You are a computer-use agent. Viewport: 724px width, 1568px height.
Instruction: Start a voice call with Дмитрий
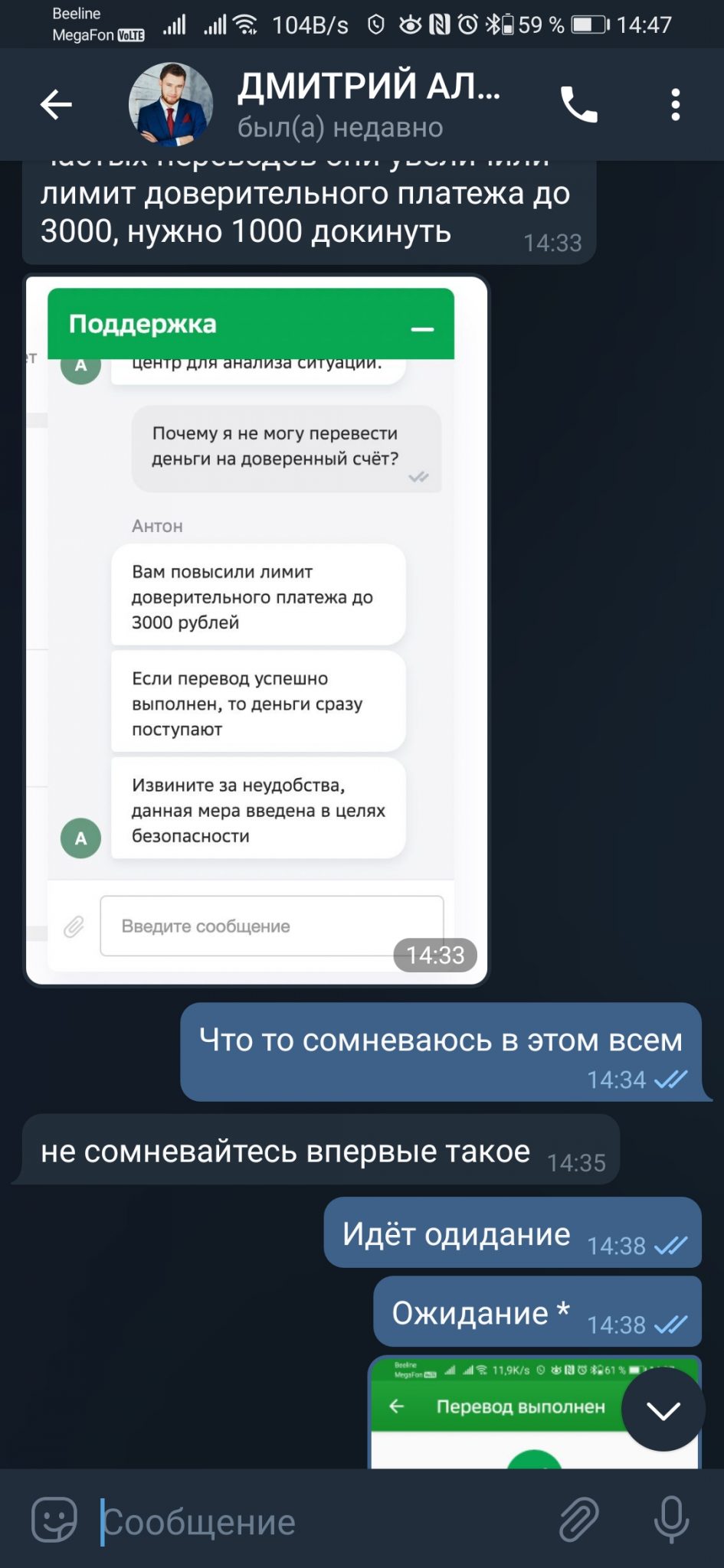click(x=578, y=105)
